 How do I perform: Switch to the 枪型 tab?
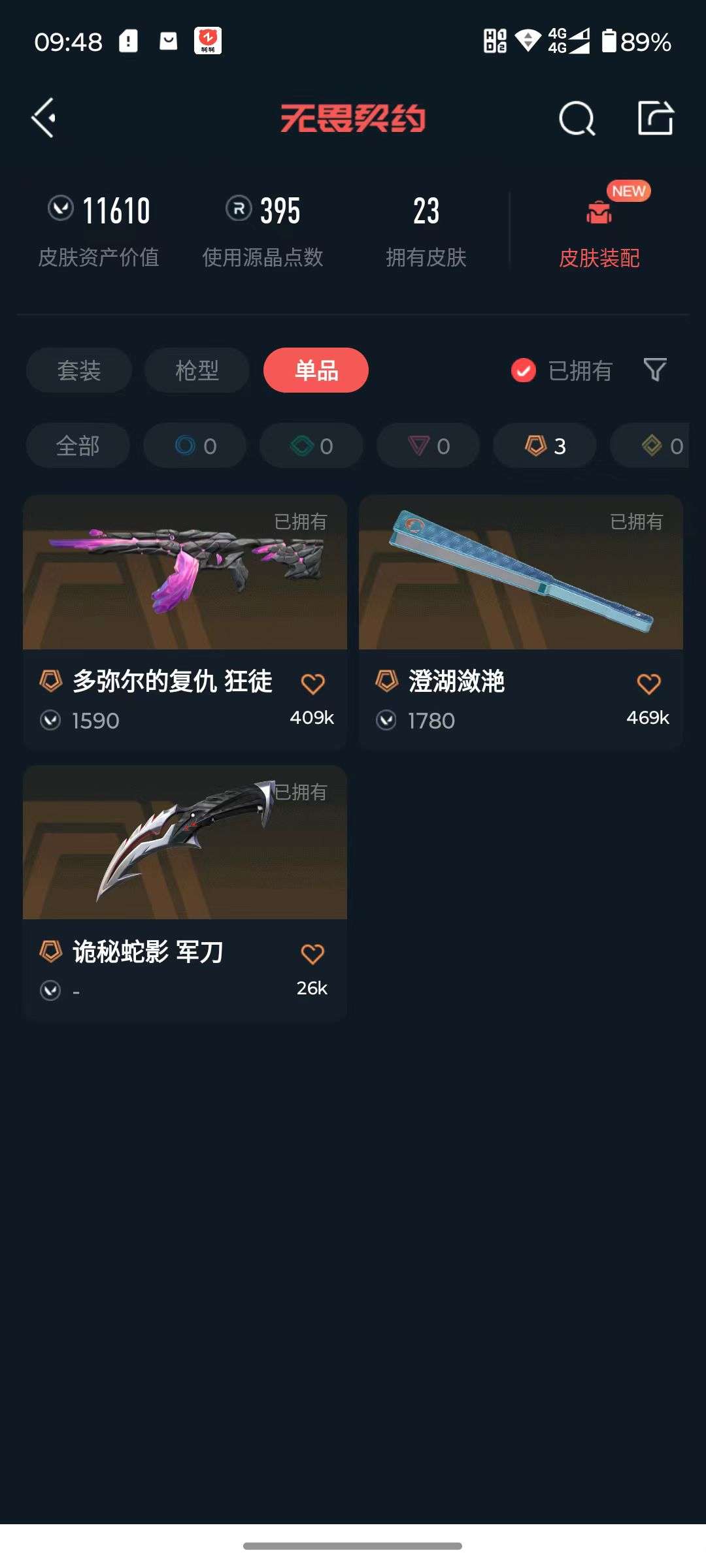(x=197, y=370)
